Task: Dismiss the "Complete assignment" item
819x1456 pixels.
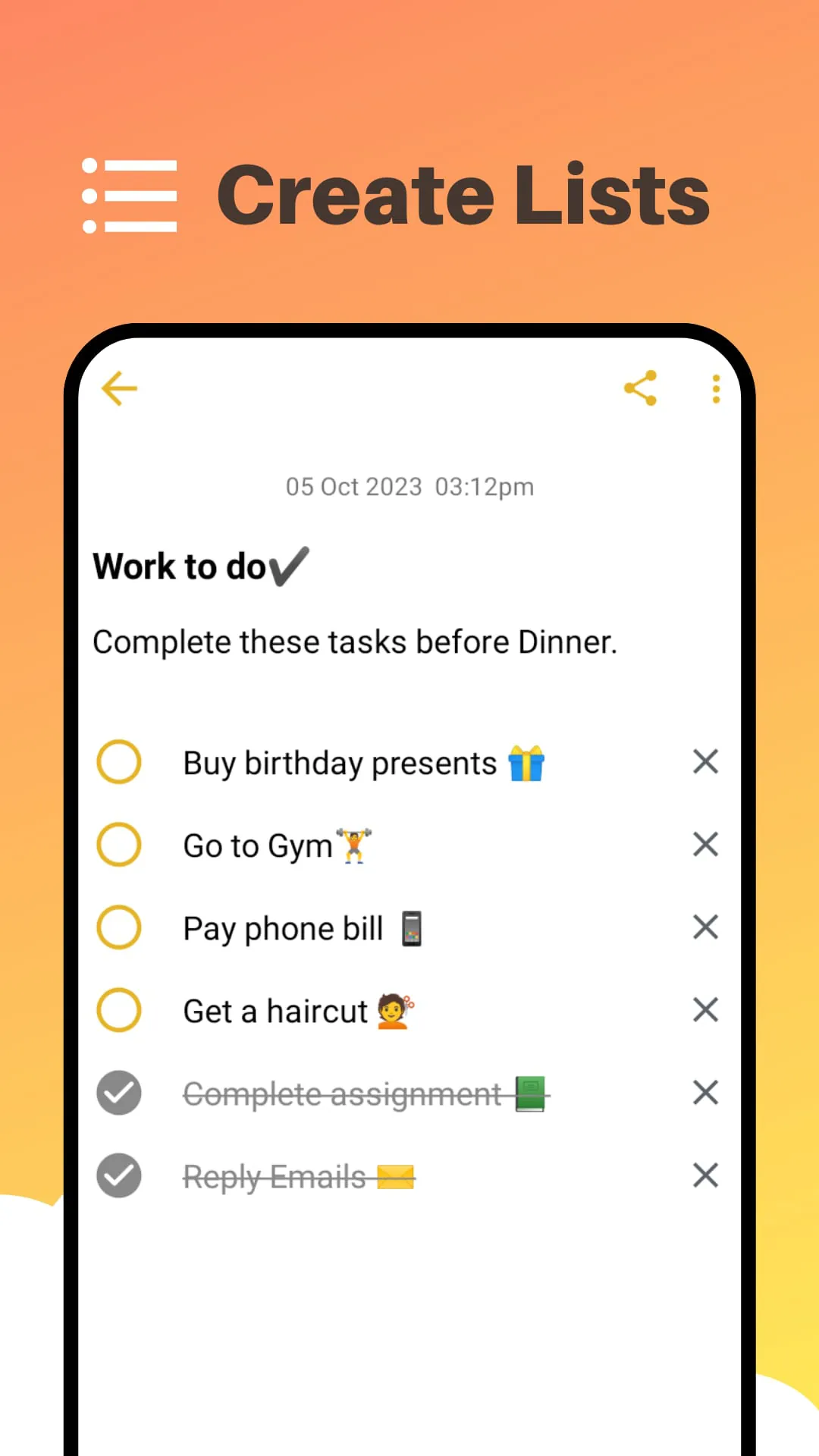Action: pos(704,1092)
